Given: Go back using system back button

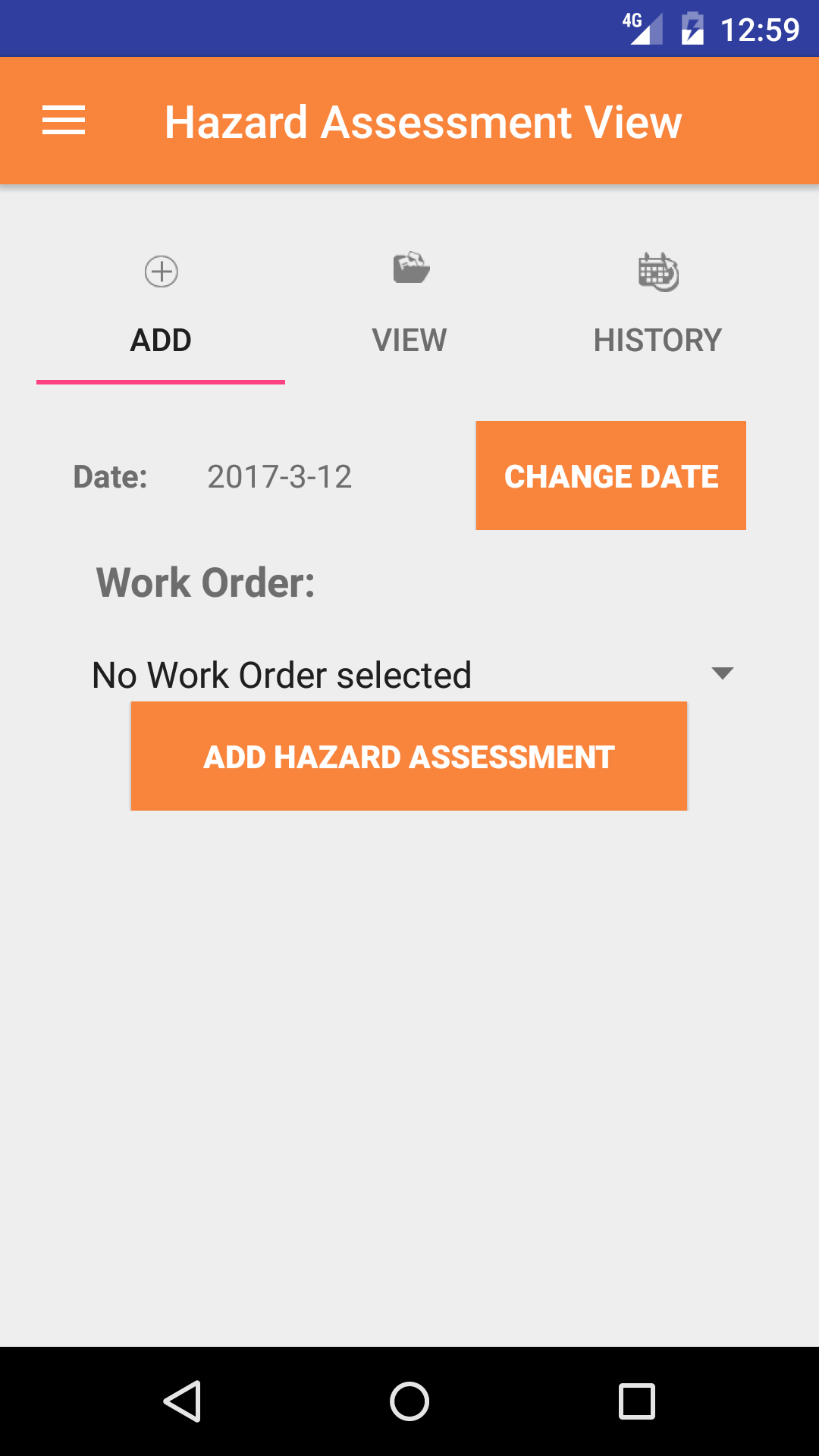Looking at the screenshot, I should click(182, 1401).
